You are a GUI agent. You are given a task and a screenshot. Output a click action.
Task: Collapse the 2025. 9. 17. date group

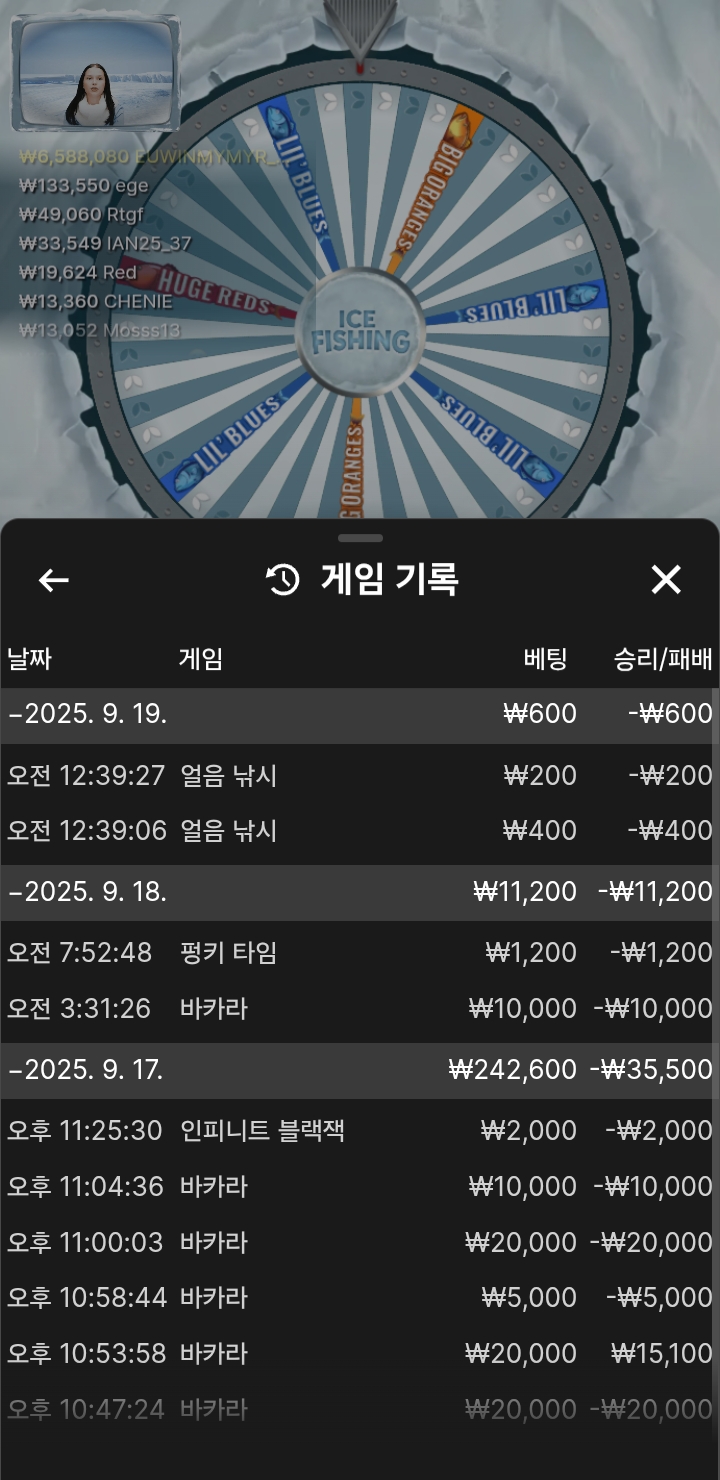click(x=88, y=1070)
